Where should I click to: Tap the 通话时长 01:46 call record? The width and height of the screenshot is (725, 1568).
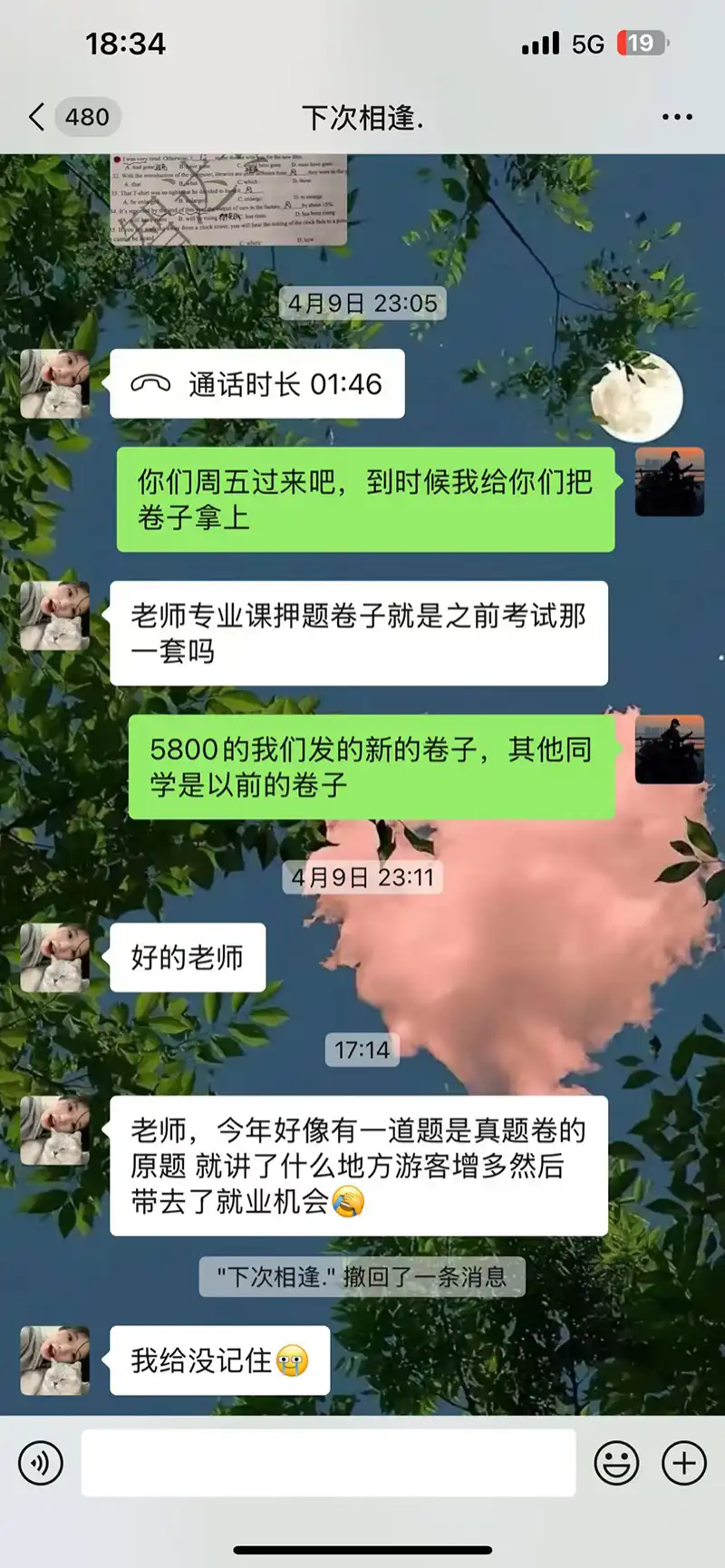(257, 384)
